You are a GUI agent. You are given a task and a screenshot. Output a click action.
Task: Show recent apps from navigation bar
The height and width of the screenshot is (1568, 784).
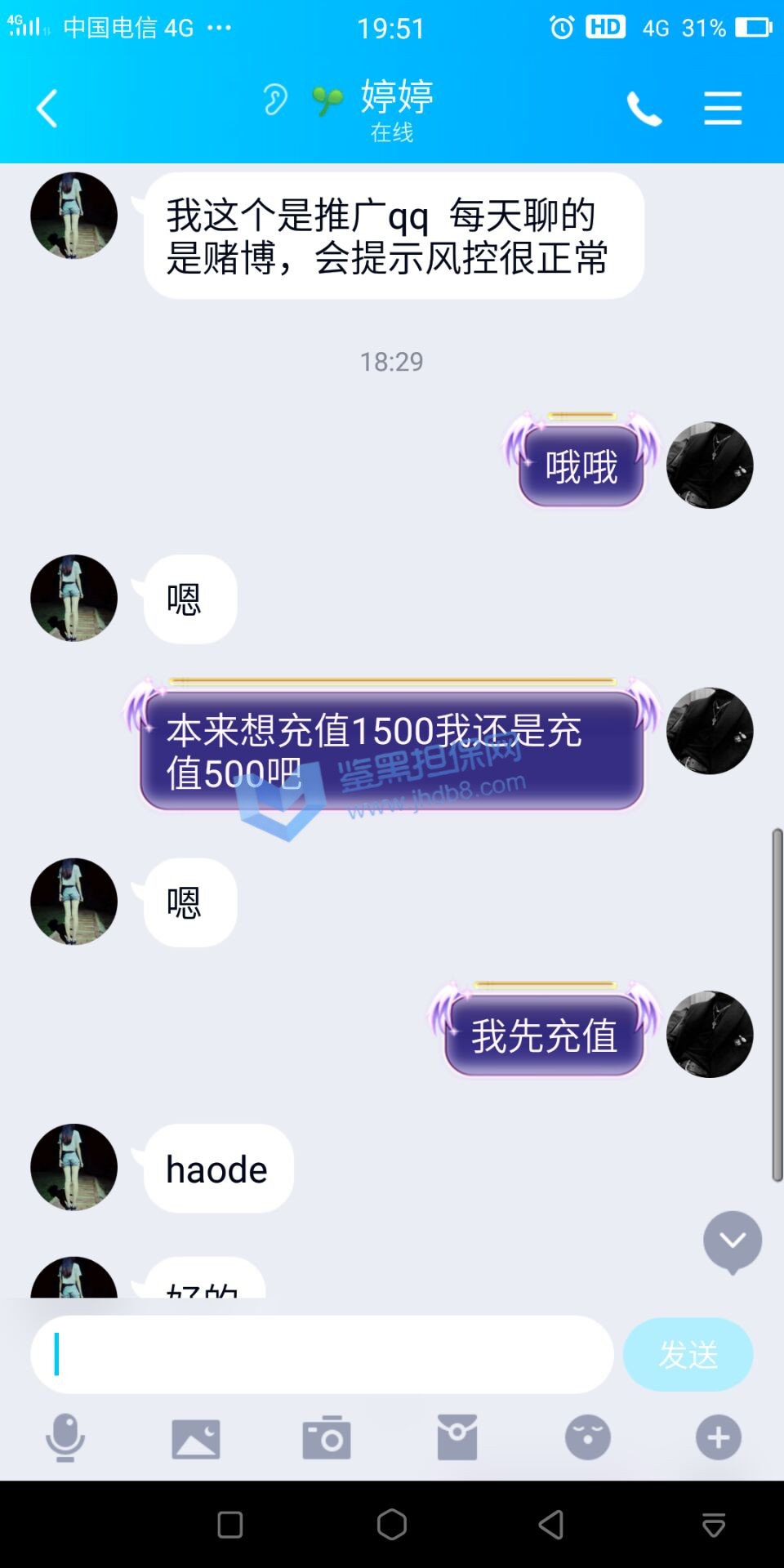pos(230,1524)
